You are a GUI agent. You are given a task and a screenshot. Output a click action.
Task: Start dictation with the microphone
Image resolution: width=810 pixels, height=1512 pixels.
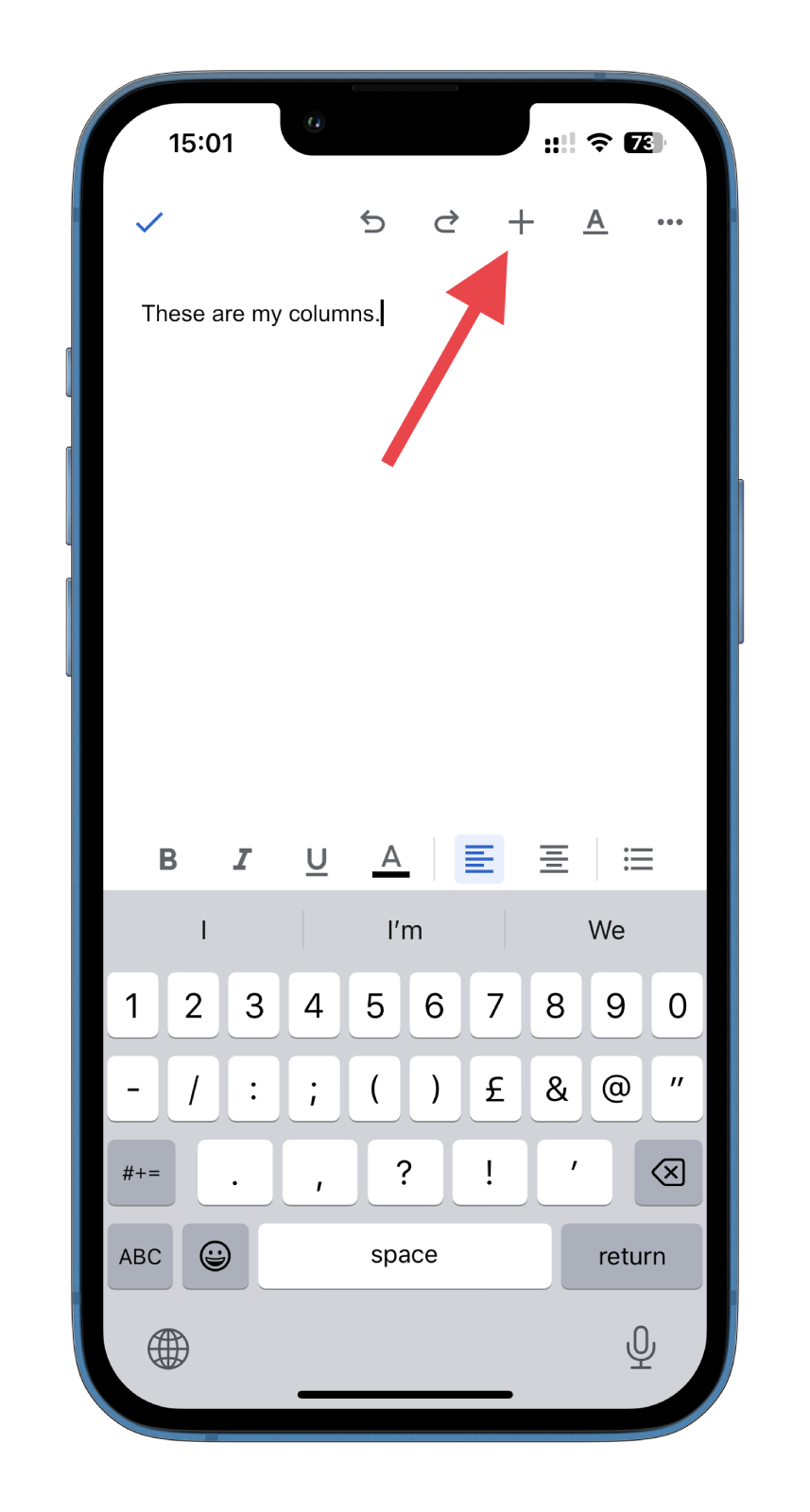tap(640, 1347)
